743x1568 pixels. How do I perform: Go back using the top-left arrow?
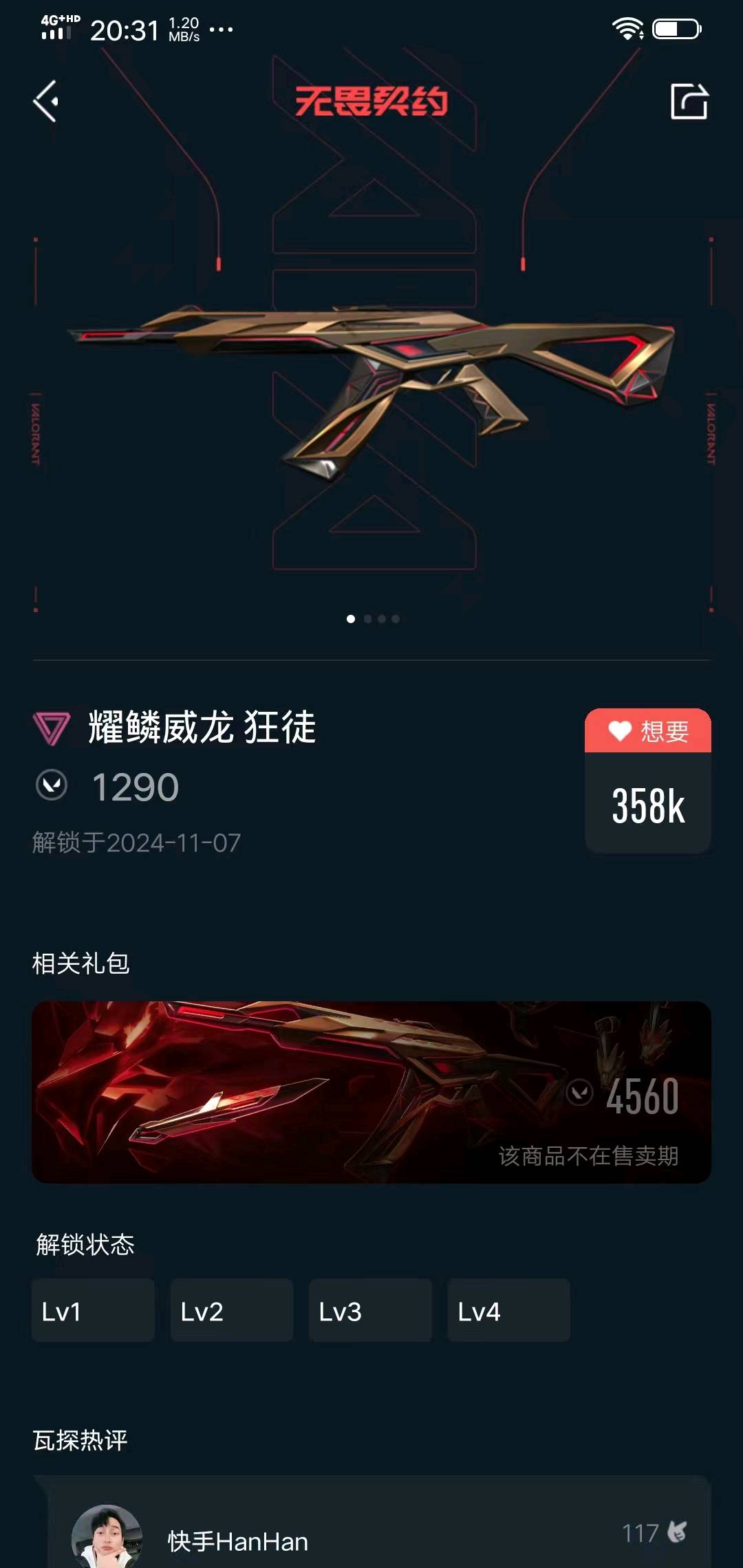click(x=46, y=102)
